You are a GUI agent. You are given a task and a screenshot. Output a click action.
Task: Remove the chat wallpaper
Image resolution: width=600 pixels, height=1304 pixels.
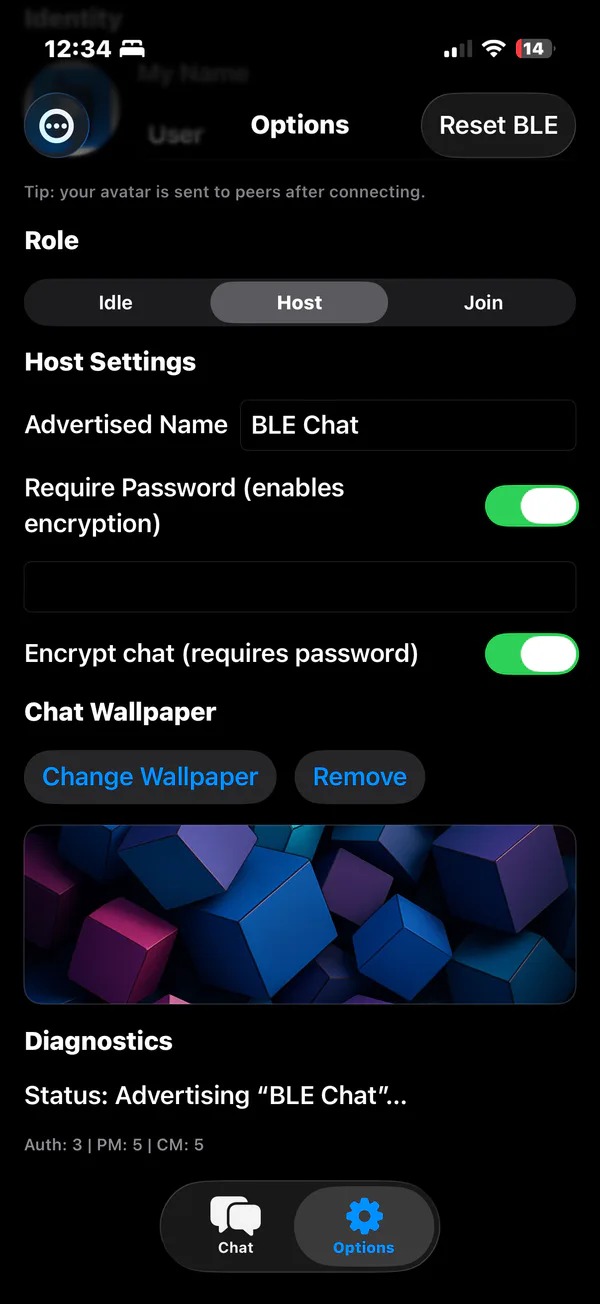click(359, 777)
